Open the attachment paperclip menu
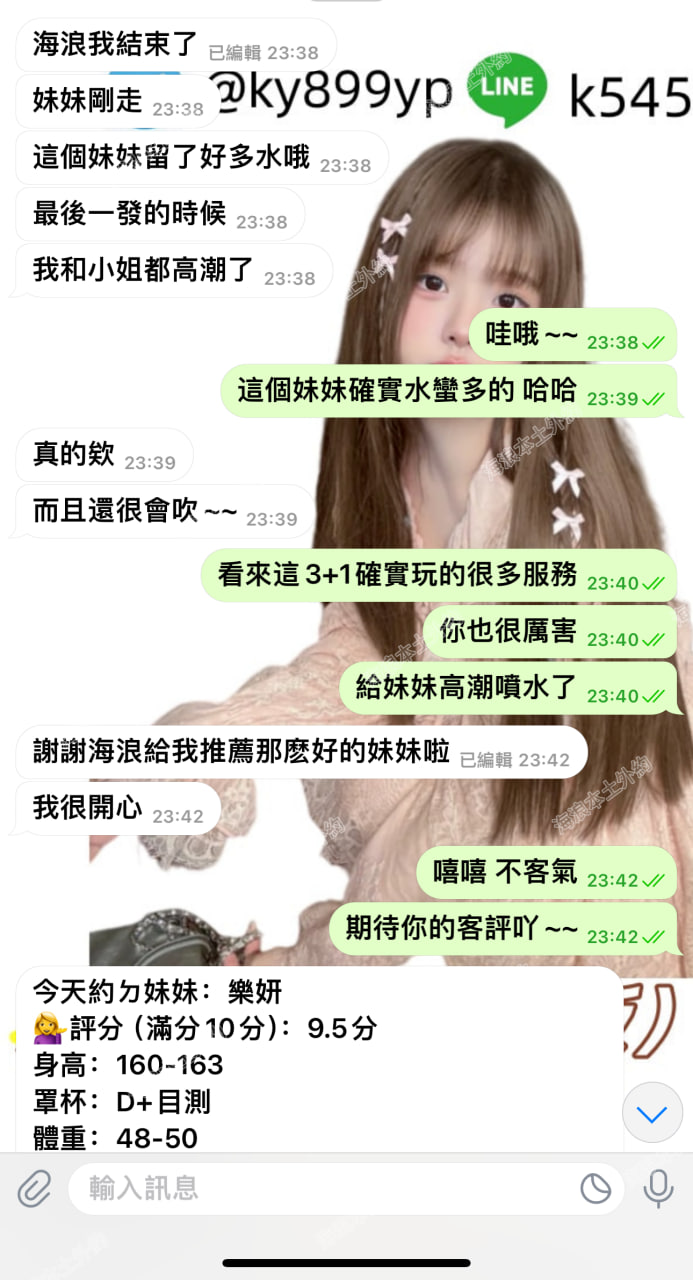The width and height of the screenshot is (693, 1280). [34, 1189]
